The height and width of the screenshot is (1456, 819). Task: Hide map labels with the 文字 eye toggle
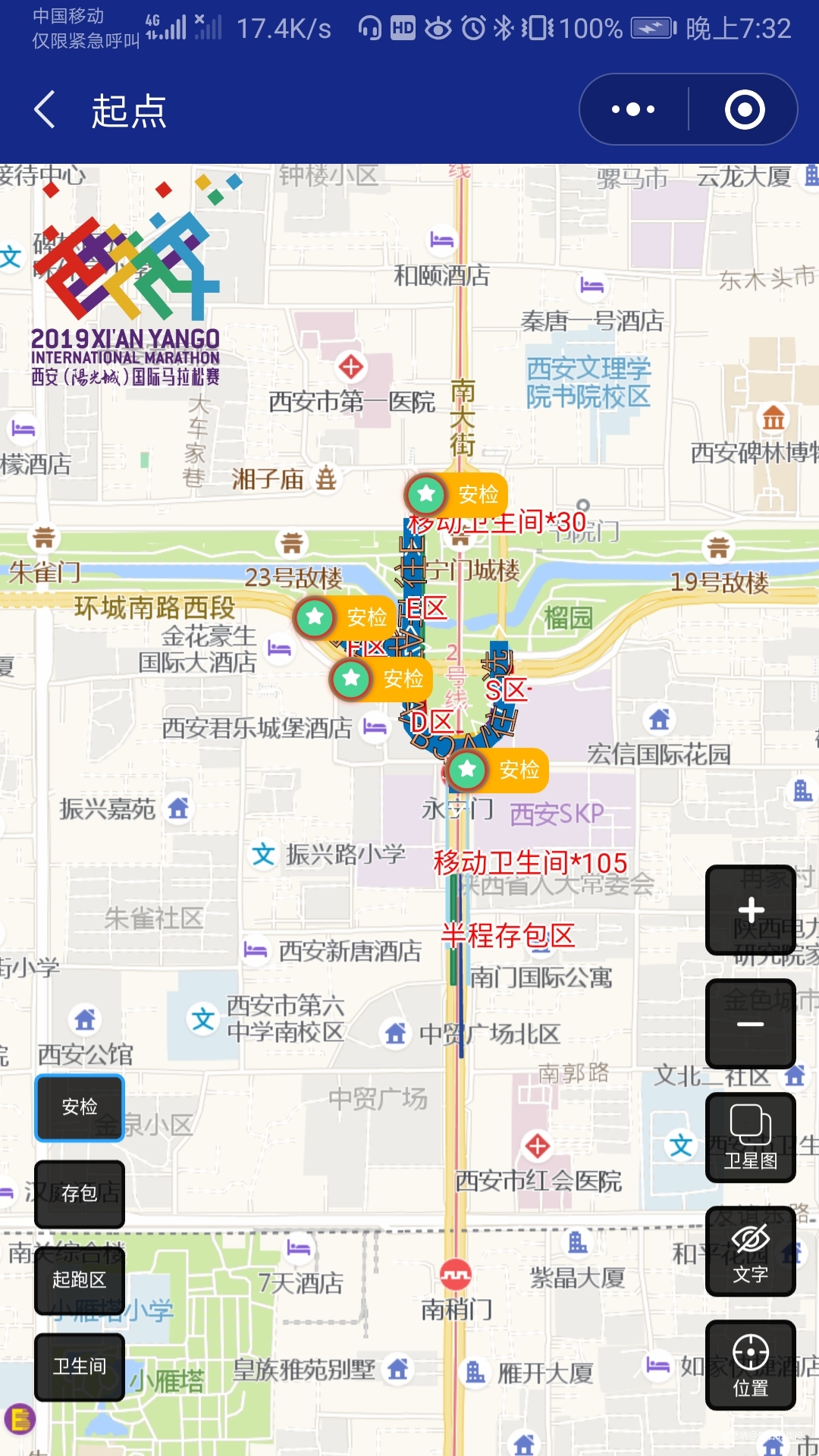tap(750, 1255)
